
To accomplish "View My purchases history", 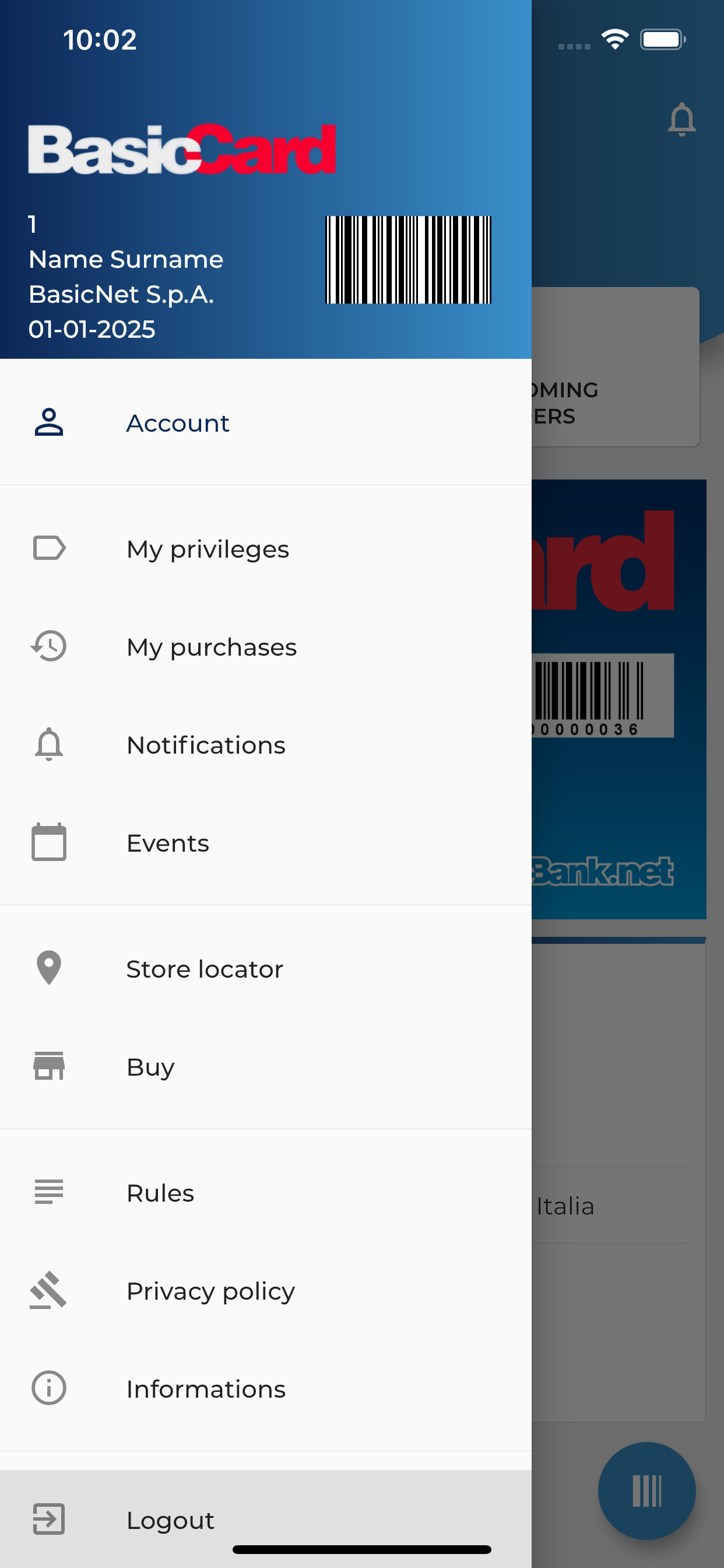I will click(x=211, y=647).
